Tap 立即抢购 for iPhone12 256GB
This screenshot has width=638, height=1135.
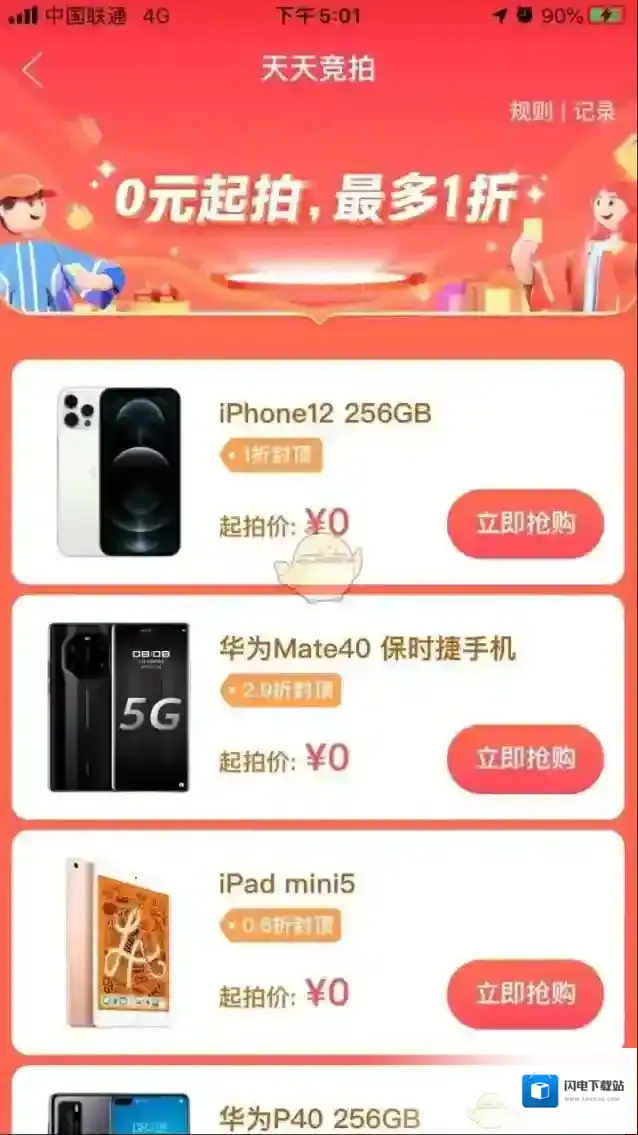(x=525, y=524)
